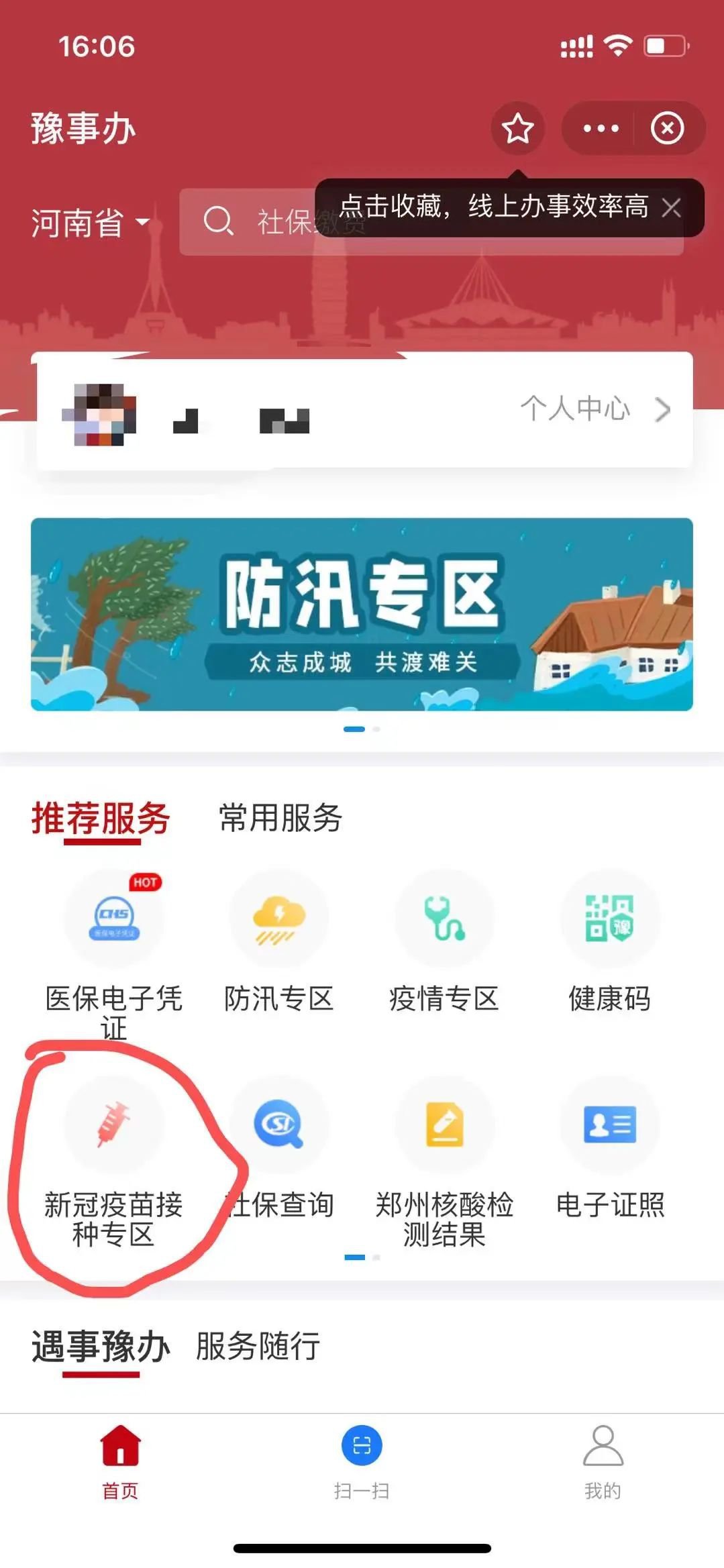Open 疫情专区

pos(444,918)
